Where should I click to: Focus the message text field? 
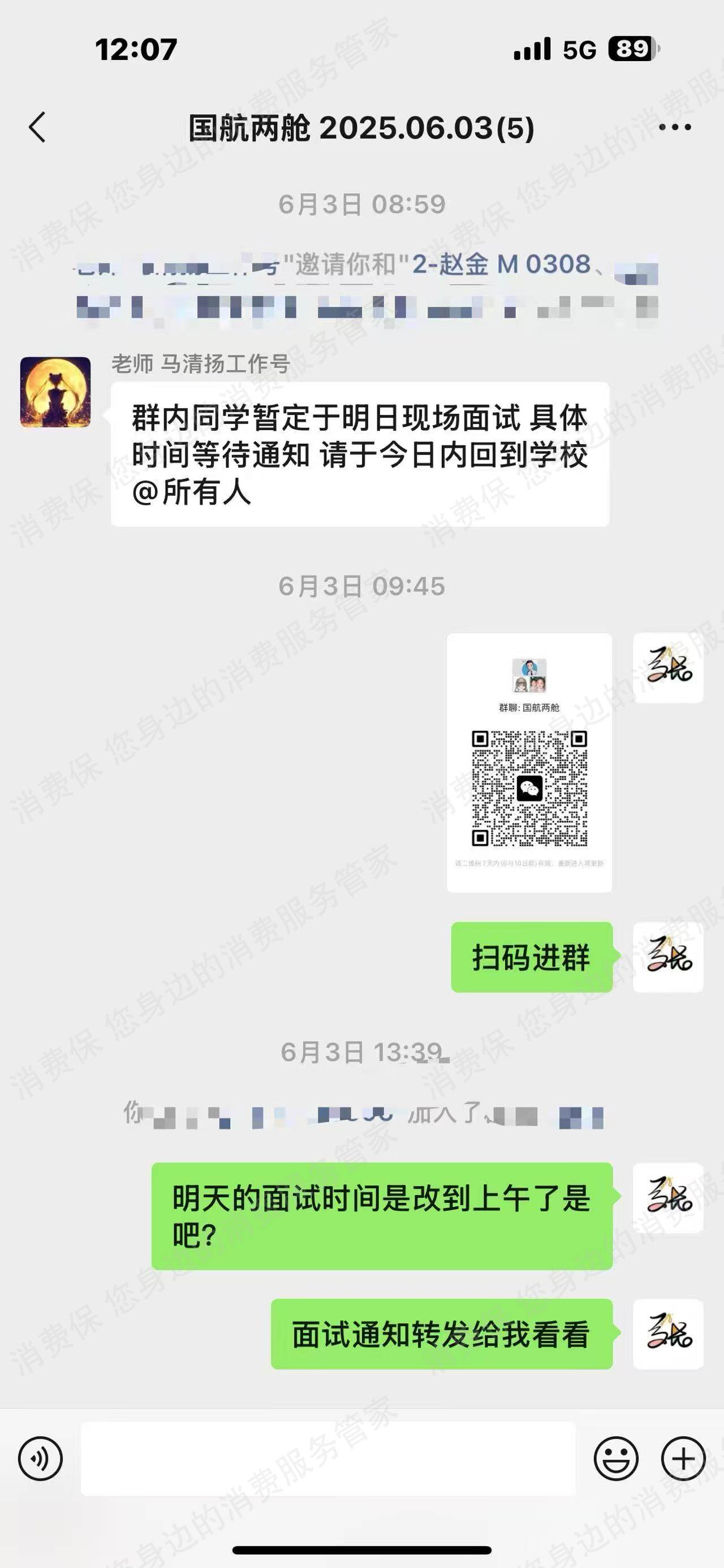[x=327, y=1458]
